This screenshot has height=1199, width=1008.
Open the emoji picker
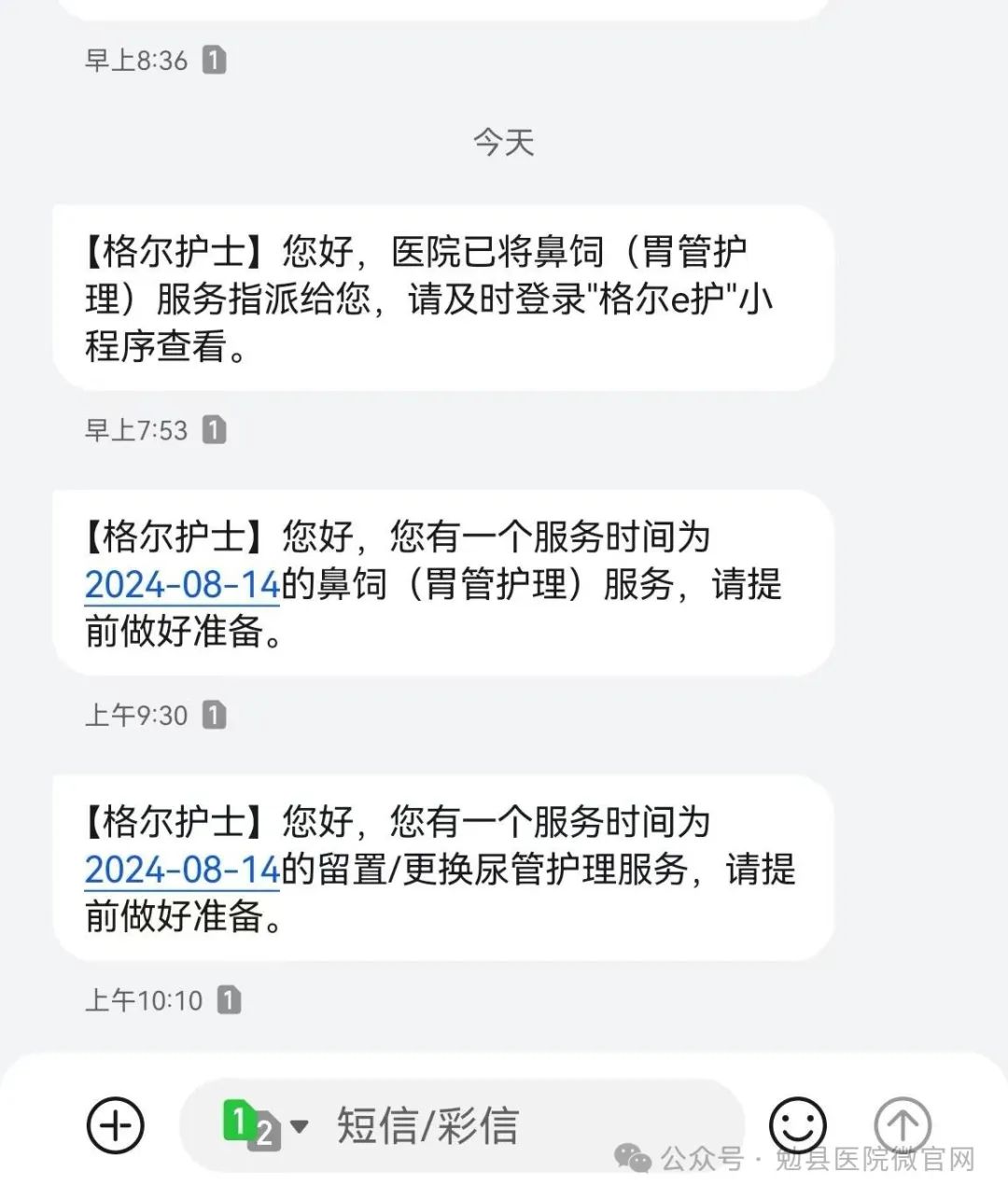[797, 1125]
